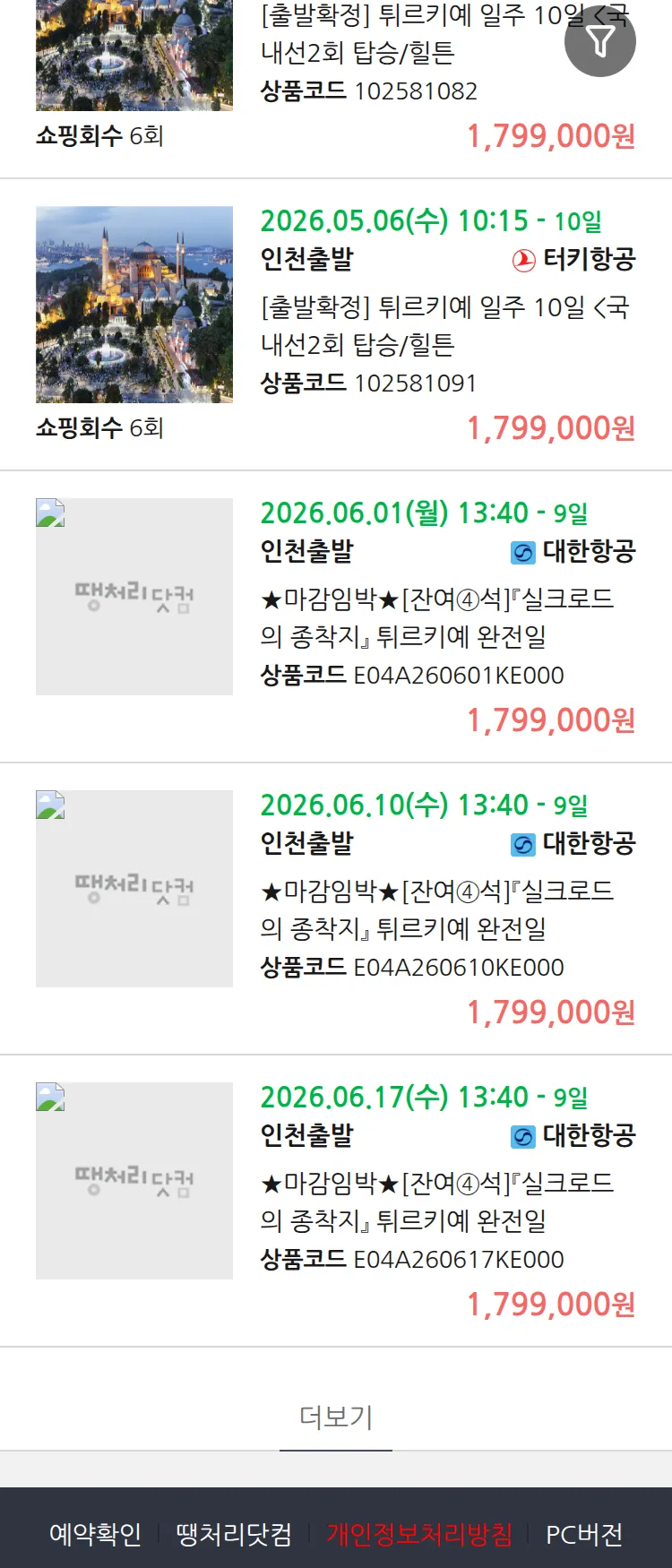The height and width of the screenshot is (1568, 672).
Task: Open 개인정보처리방침 privacy policy
Action: tap(419, 1534)
